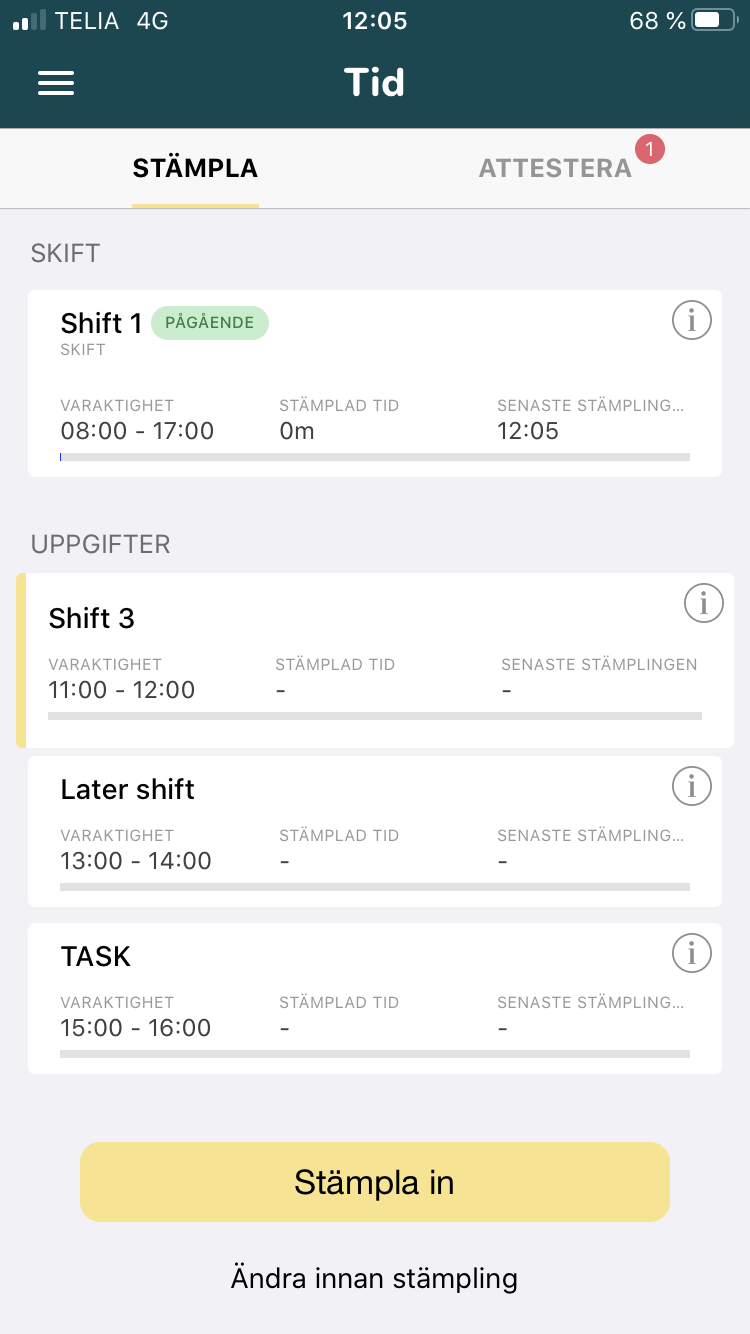Image resolution: width=750 pixels, height=1334 pixels.
Task: Select the Later shift card
Action: click(375, 831)
